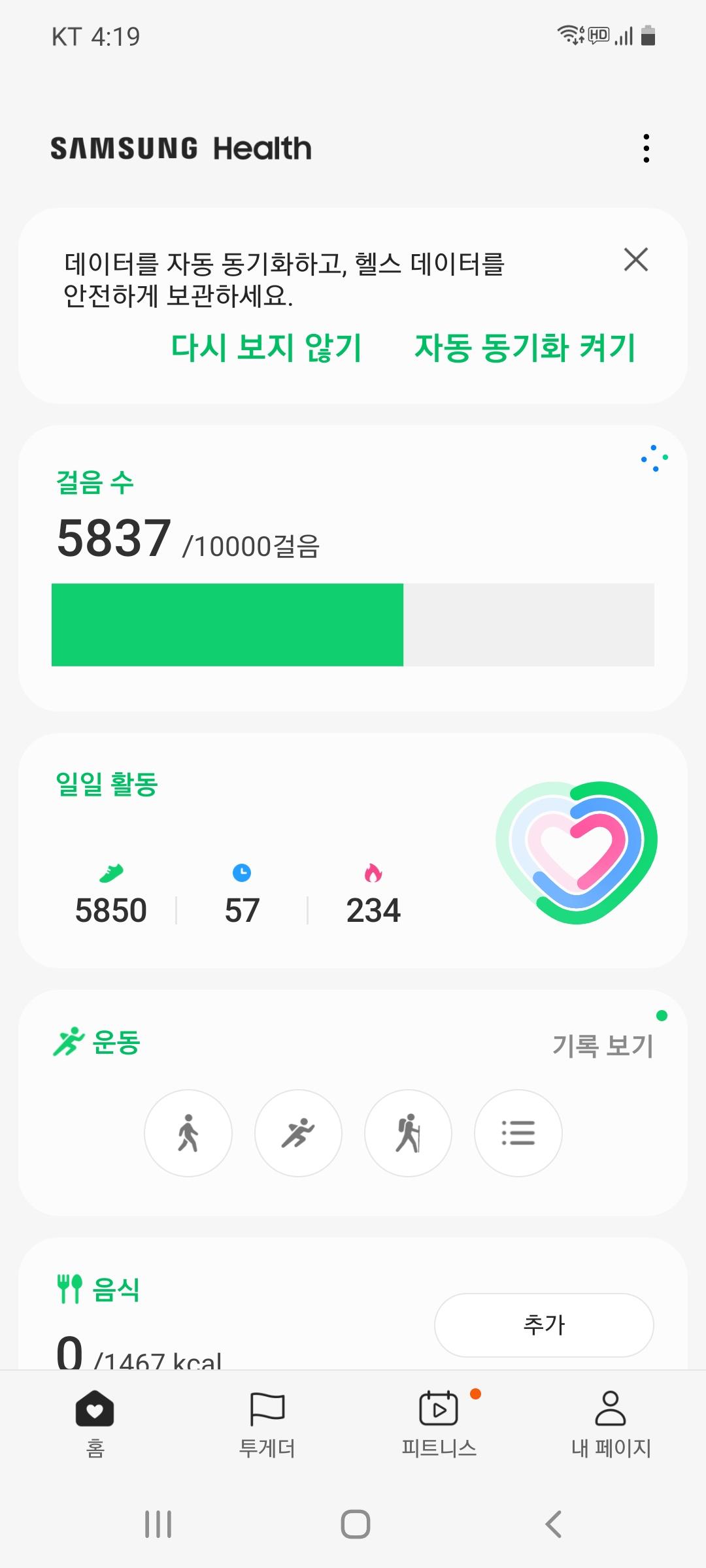Switch to the 투게더 tab
706x1568 pixels.
pos(267,1422)
